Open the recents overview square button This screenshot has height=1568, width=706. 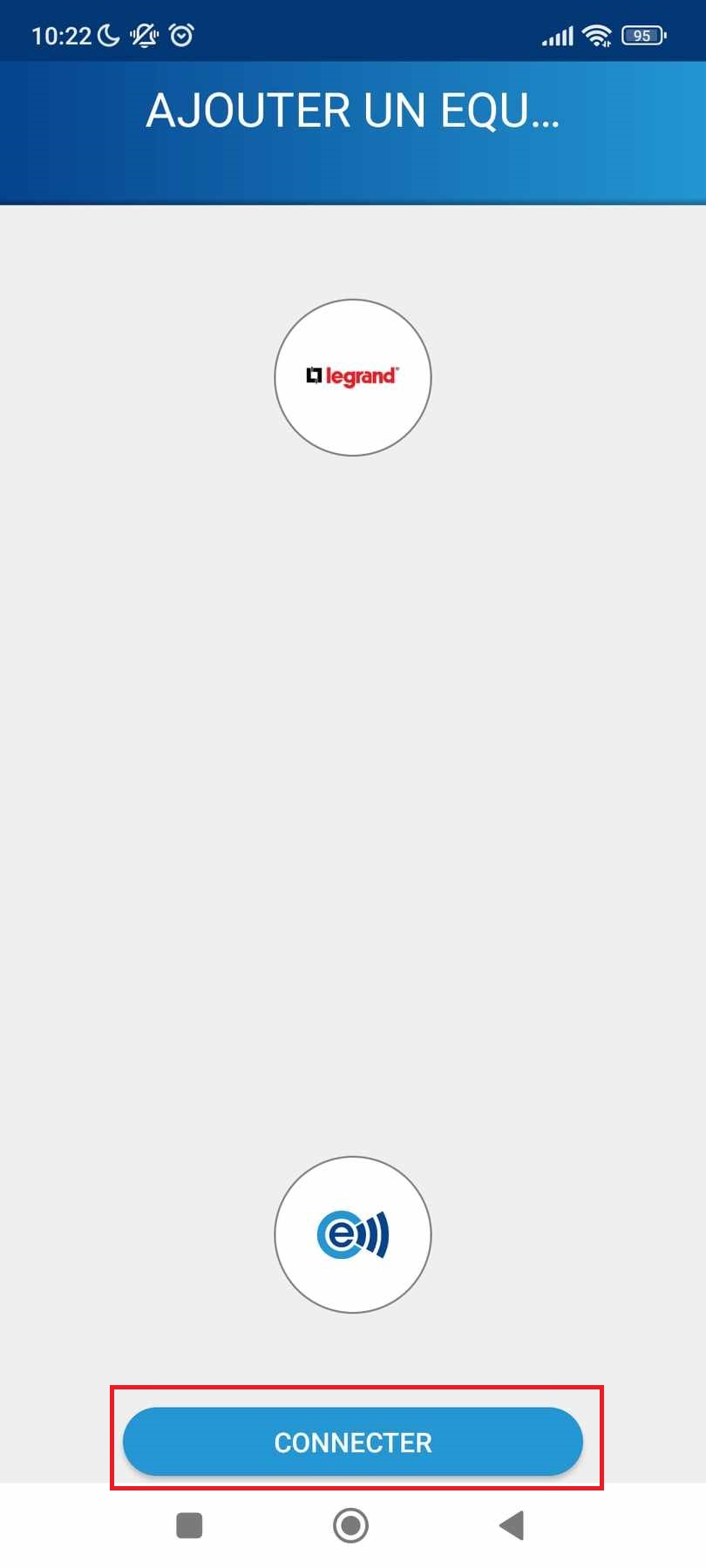(188, 1525)
